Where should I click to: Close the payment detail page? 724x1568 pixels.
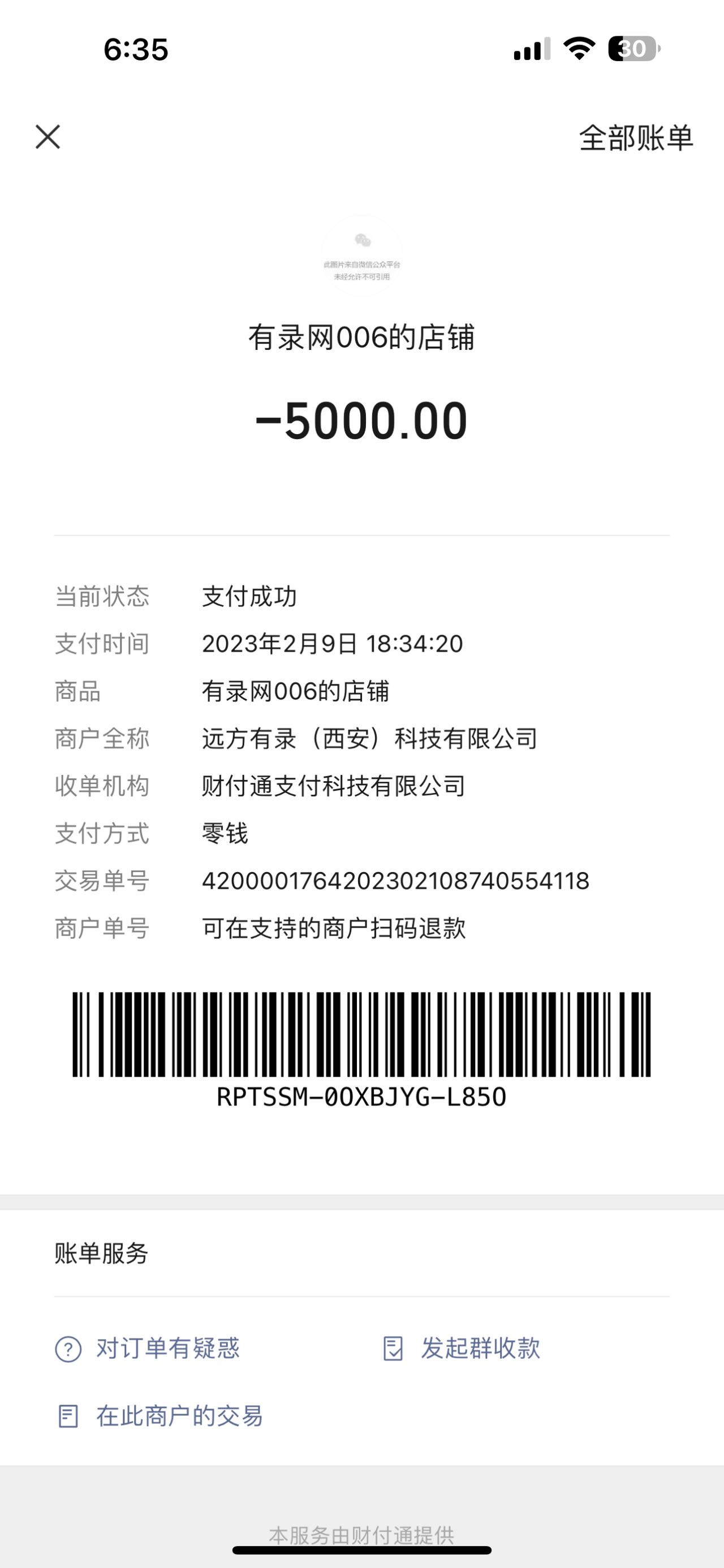tap(48, 137)
